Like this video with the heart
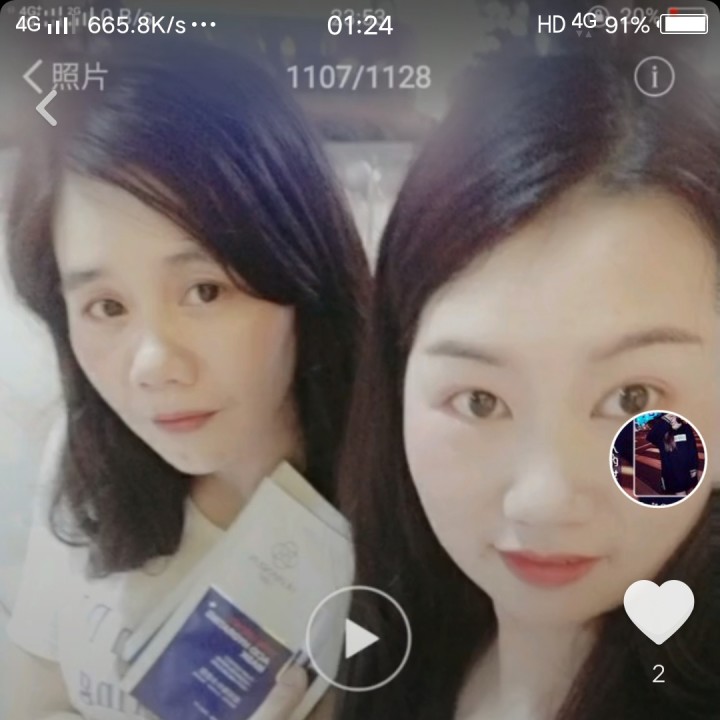 [x=658, y=612]
